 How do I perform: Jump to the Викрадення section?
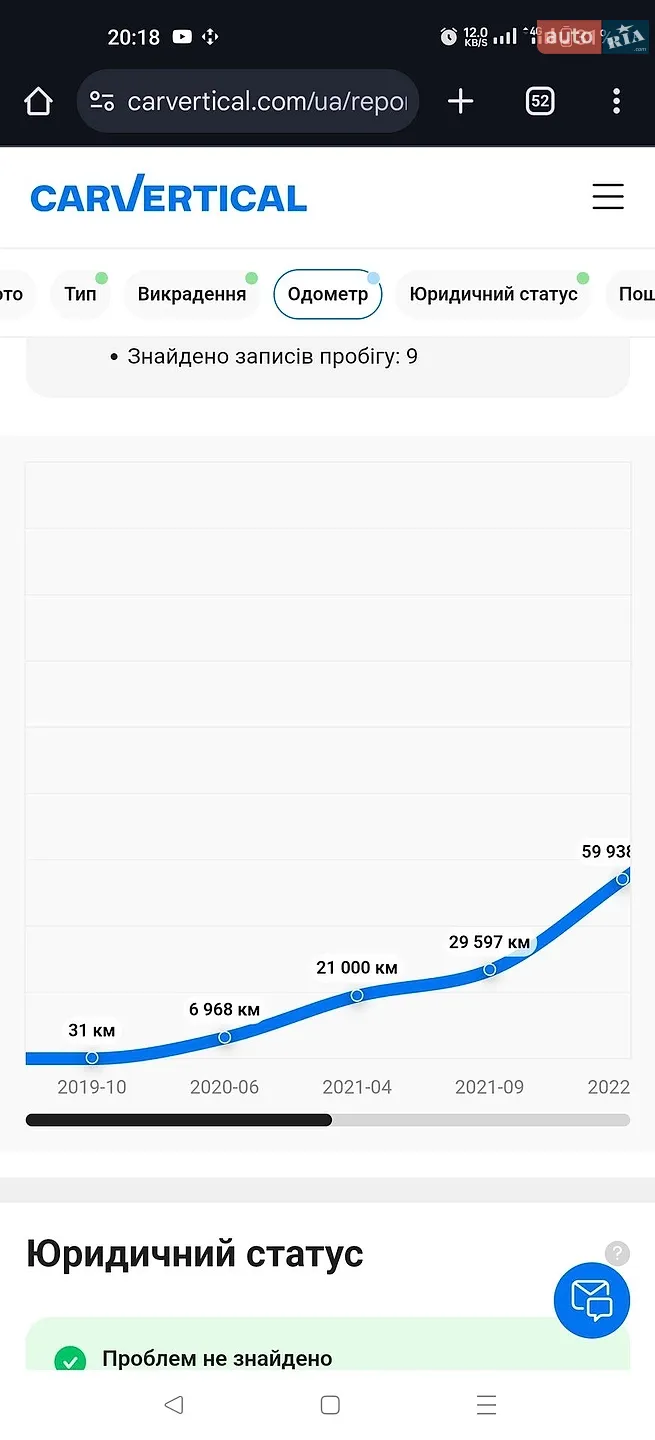[x=192, y=294]
